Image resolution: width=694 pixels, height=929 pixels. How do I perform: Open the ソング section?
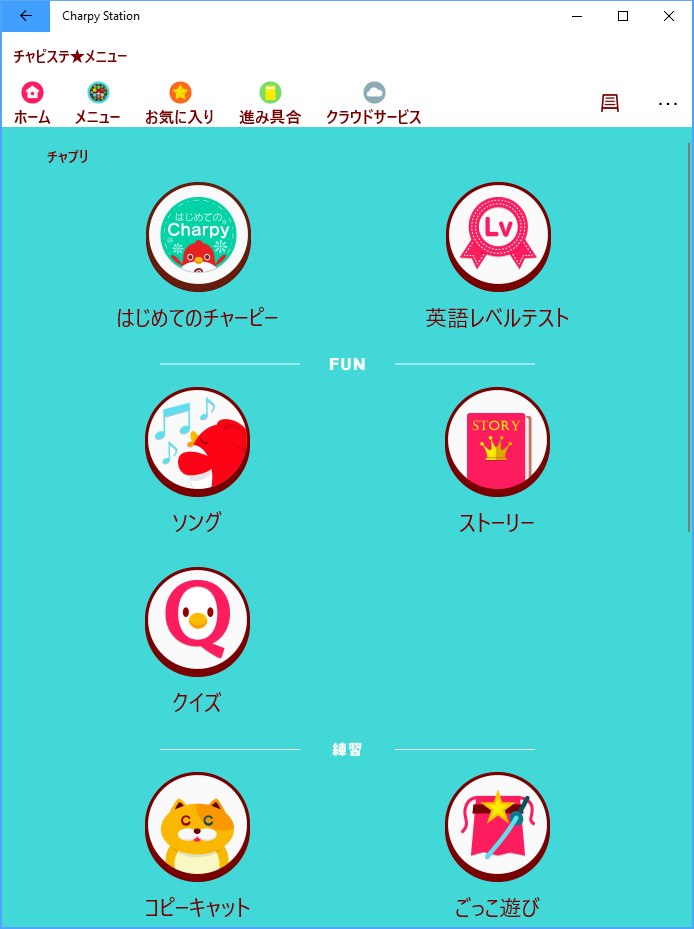point(198,441)
